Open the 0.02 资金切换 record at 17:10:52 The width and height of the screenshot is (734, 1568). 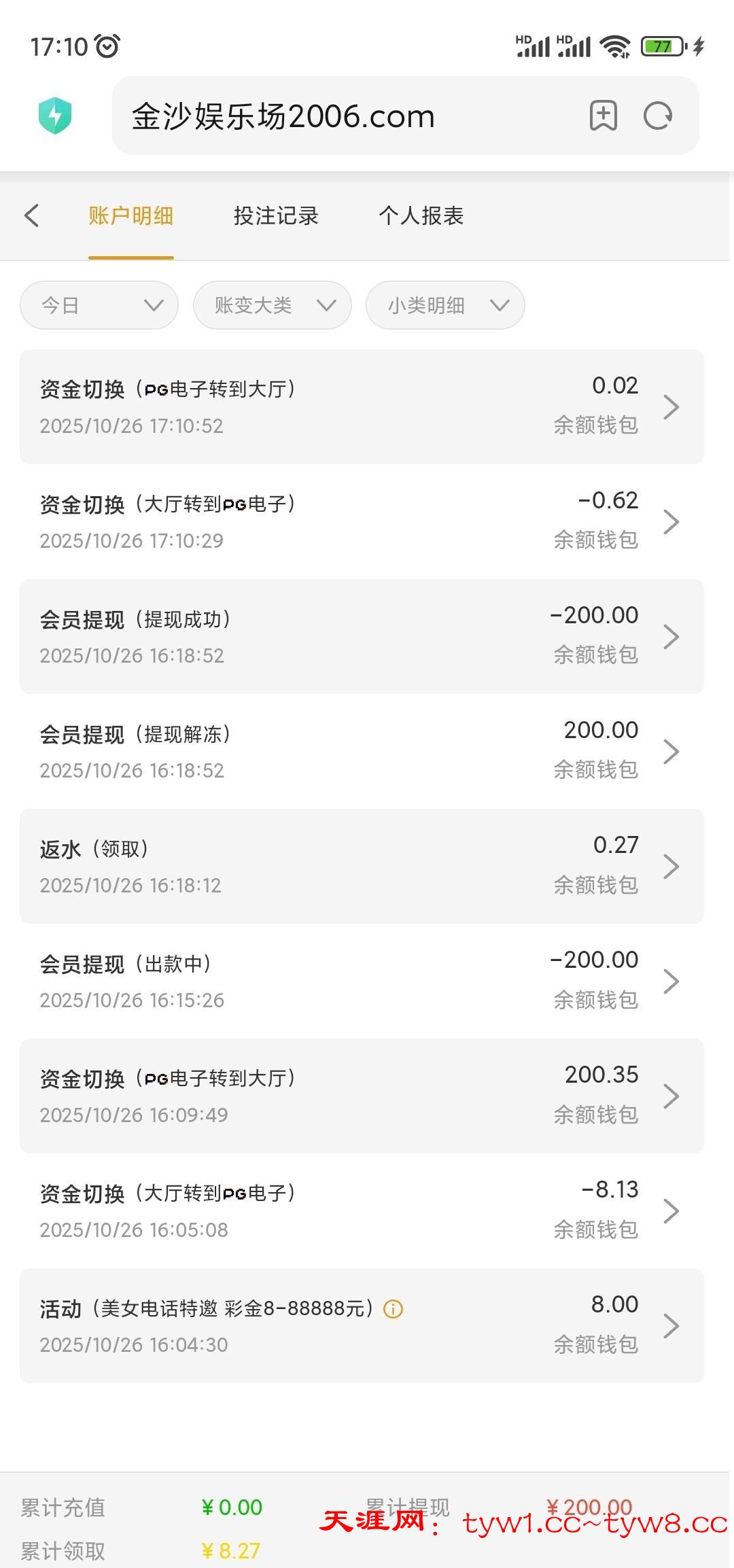click(x=362, y=406)
